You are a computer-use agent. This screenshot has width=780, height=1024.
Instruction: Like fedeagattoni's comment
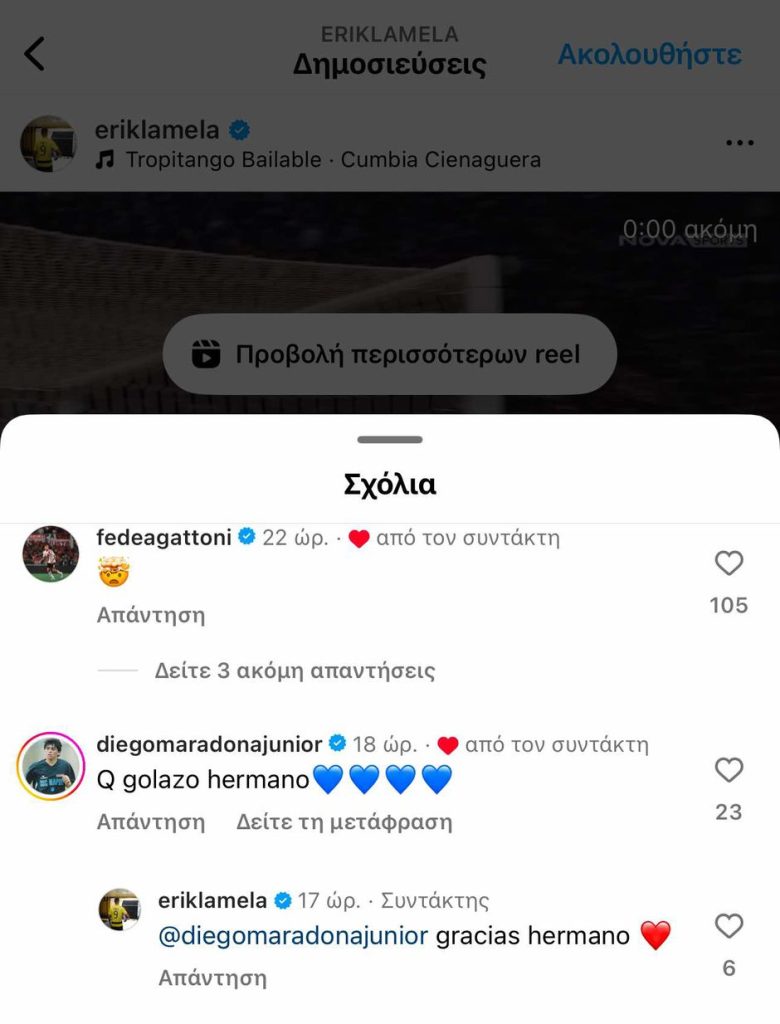tap(729, 565)
